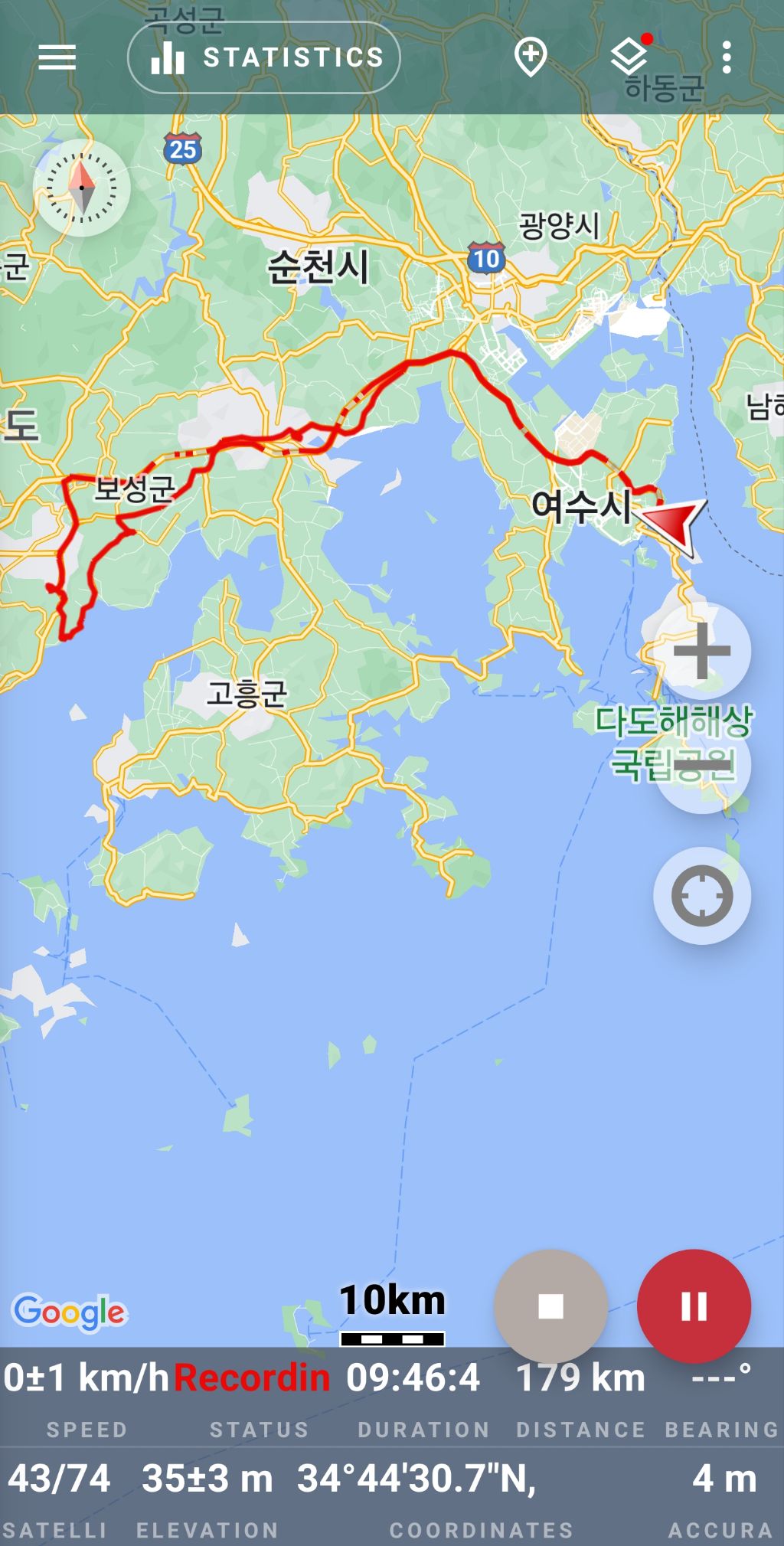Zoom in with the plus button
This screenshot has height=1546, width=784.
pos(702,652)
